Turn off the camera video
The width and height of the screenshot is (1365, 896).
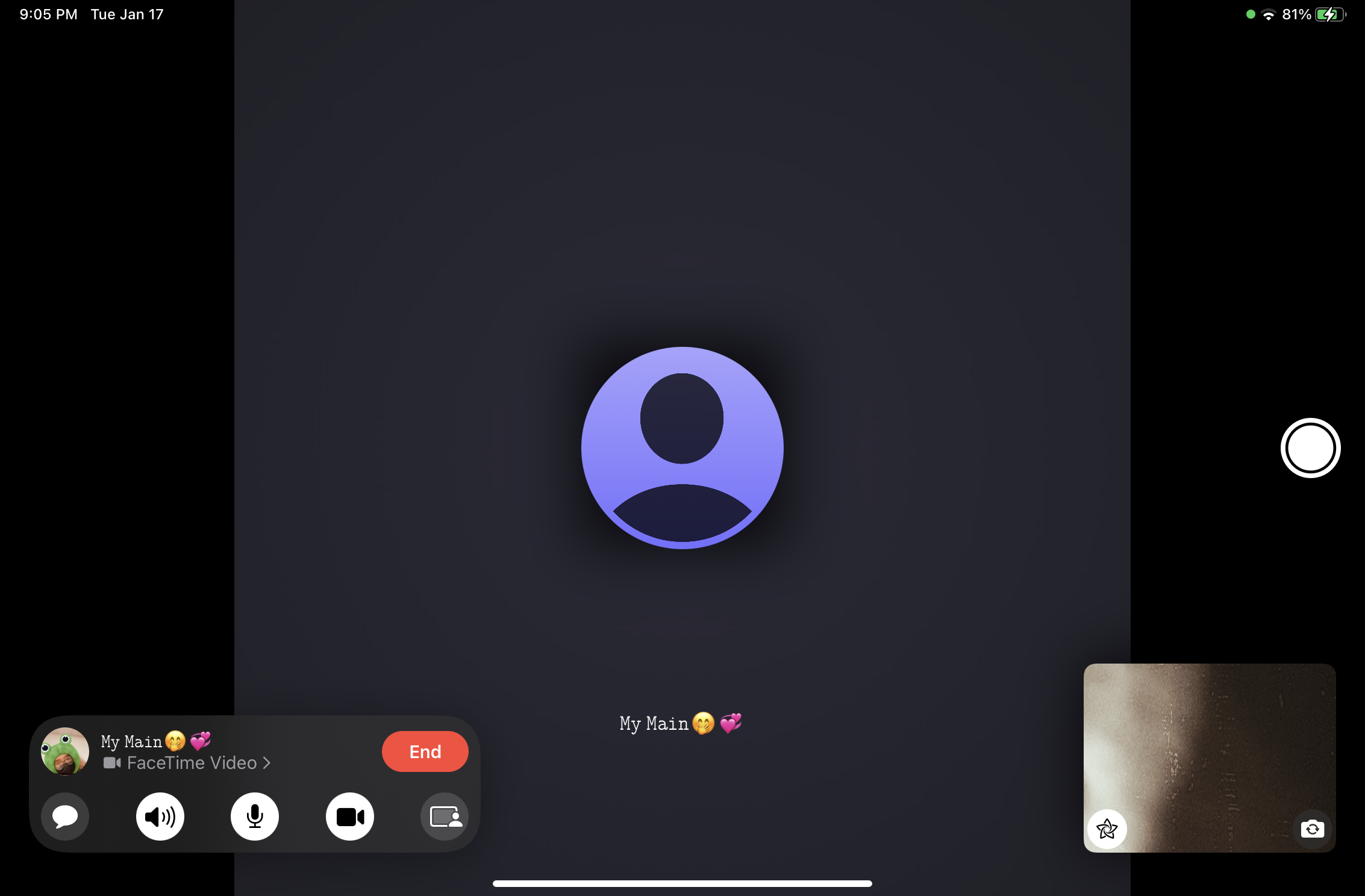pyautogui.click(x=349, y=817)
